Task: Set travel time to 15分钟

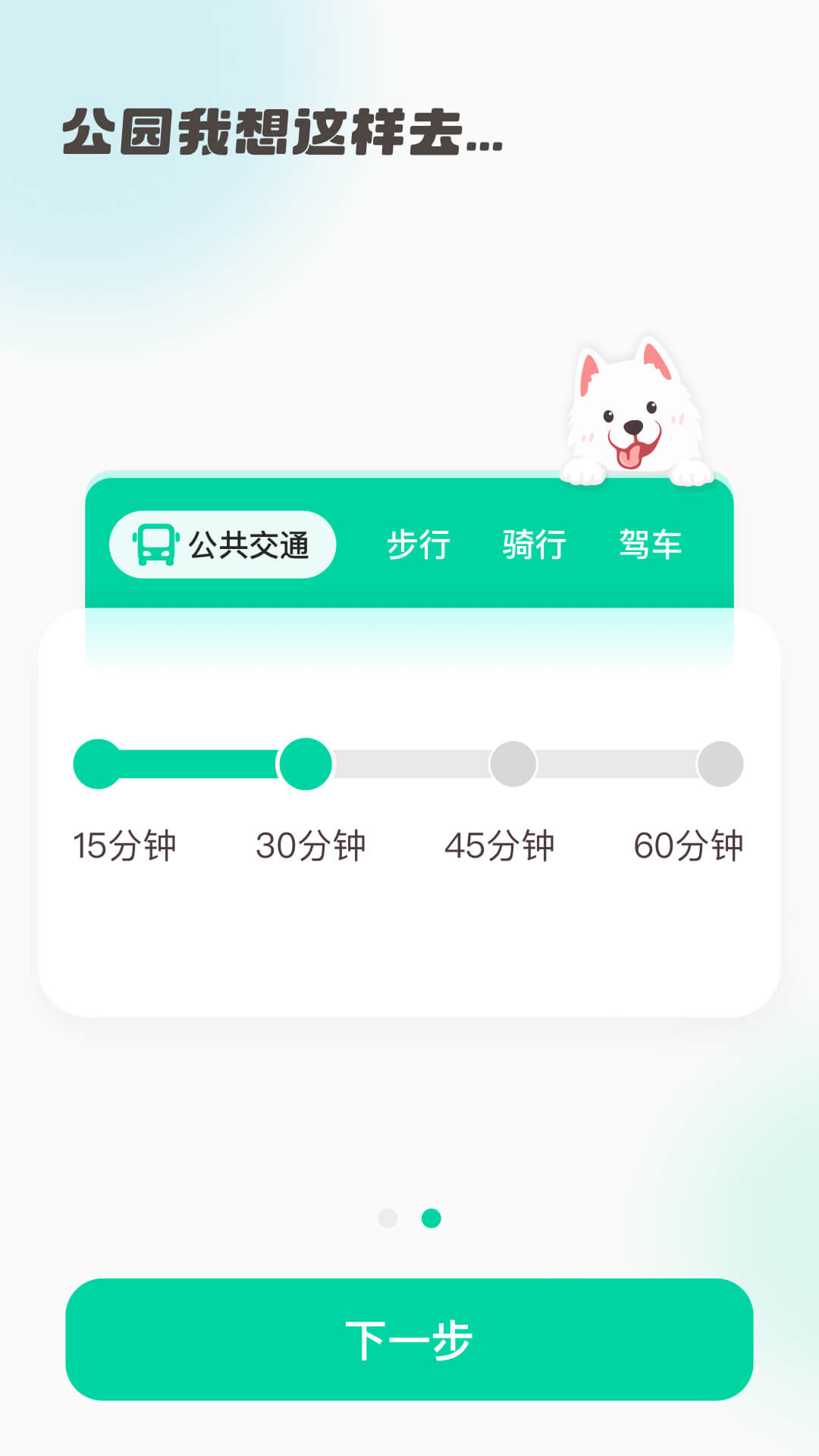Action: [x=98, y=764]
